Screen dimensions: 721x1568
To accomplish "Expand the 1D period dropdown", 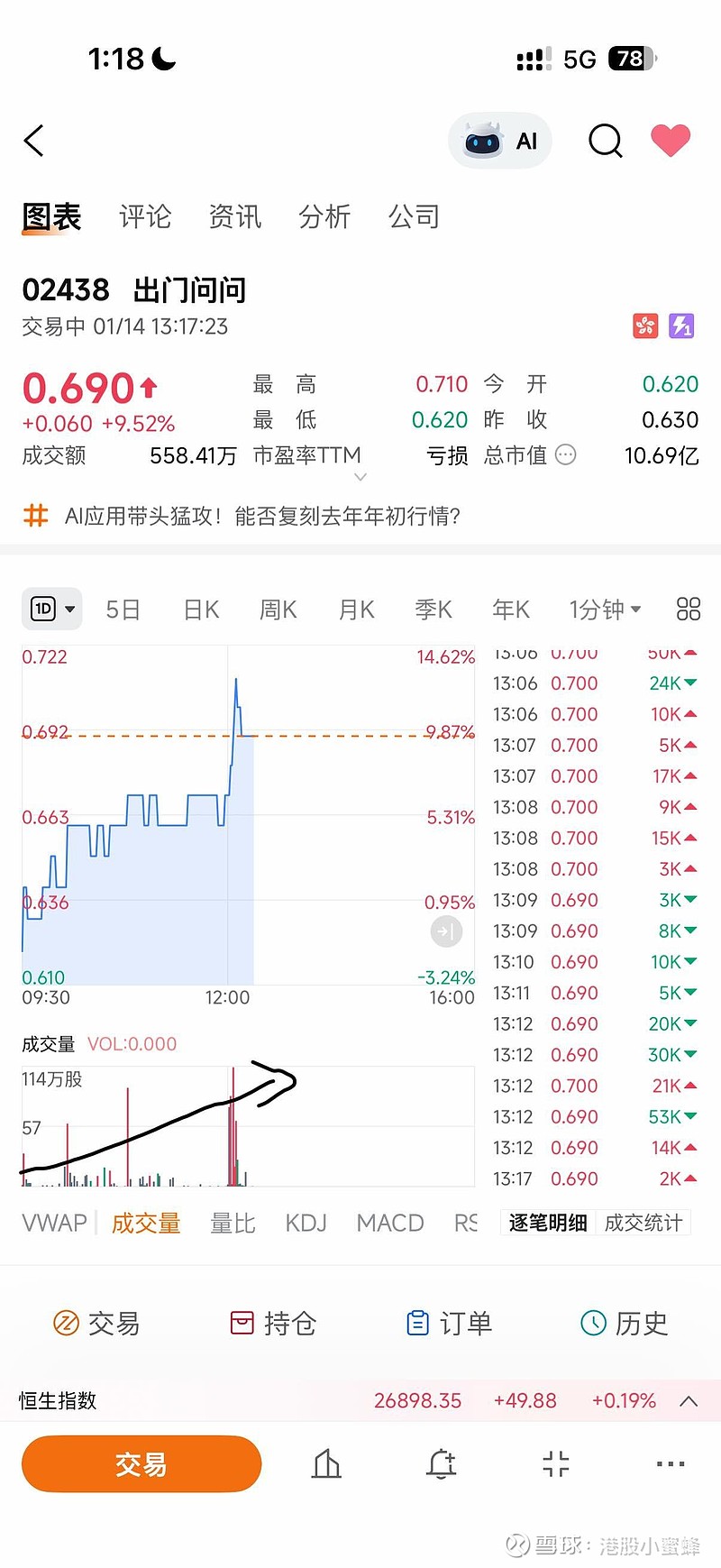I will [51, 610].
